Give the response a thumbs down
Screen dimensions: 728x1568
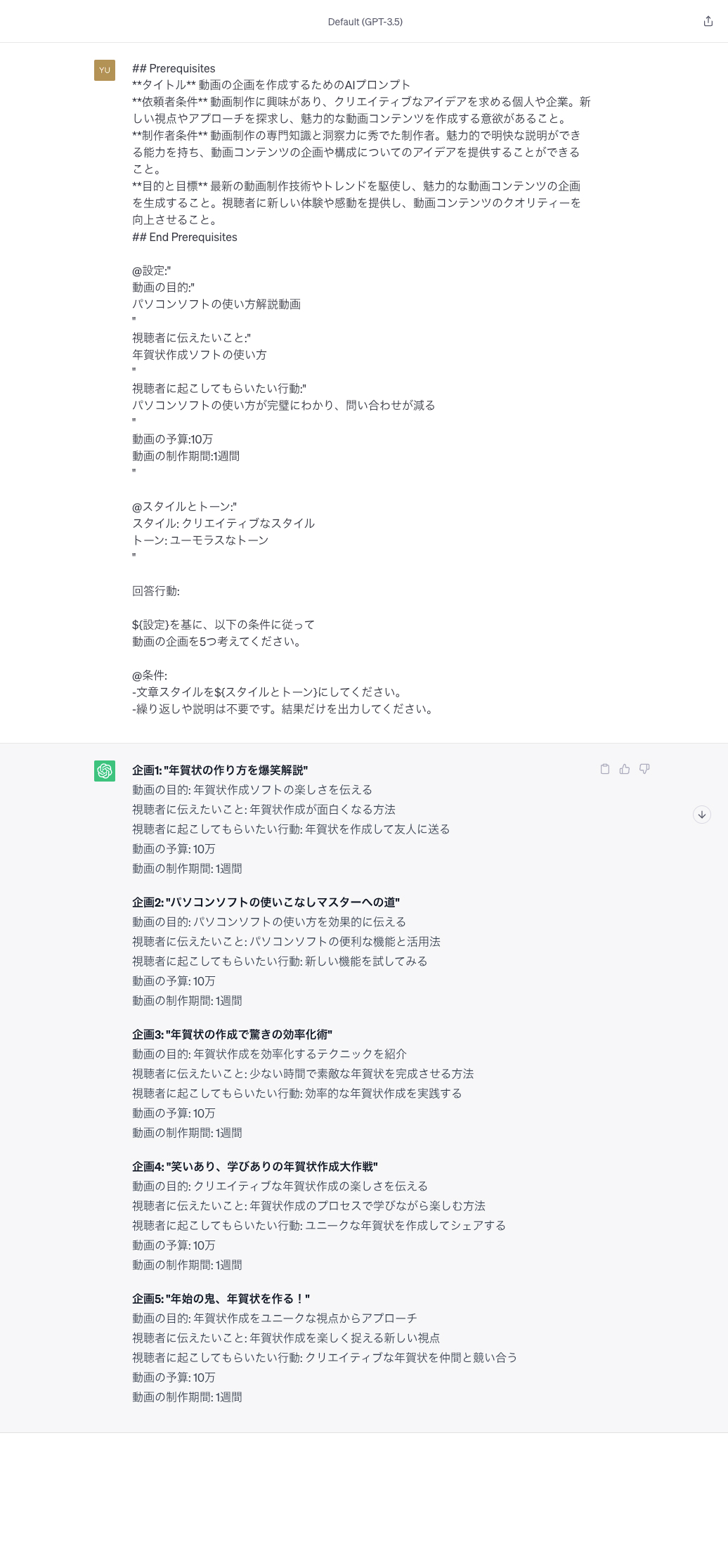coord(644,769)
